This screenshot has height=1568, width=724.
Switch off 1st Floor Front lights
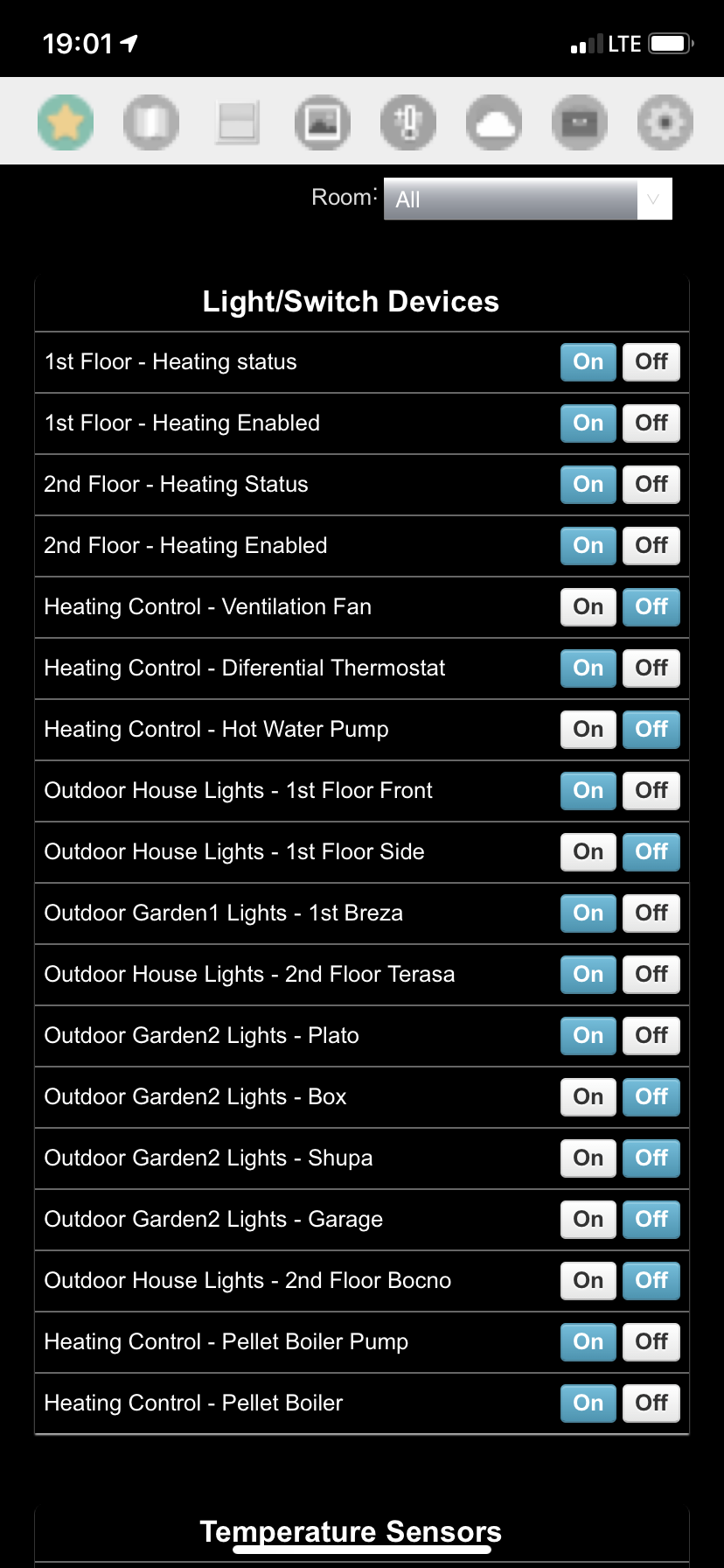coord(651,790)
